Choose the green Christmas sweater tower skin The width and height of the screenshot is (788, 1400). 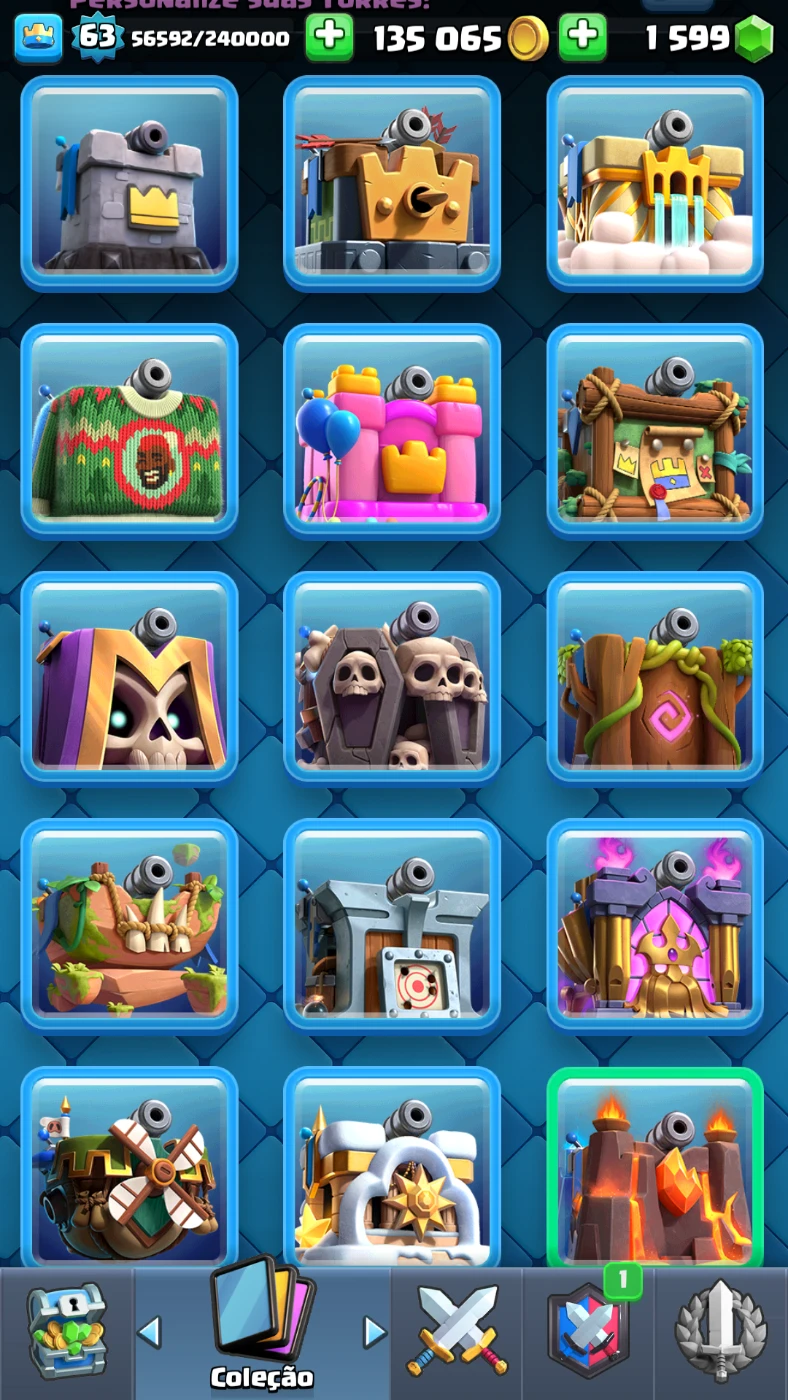129,432
